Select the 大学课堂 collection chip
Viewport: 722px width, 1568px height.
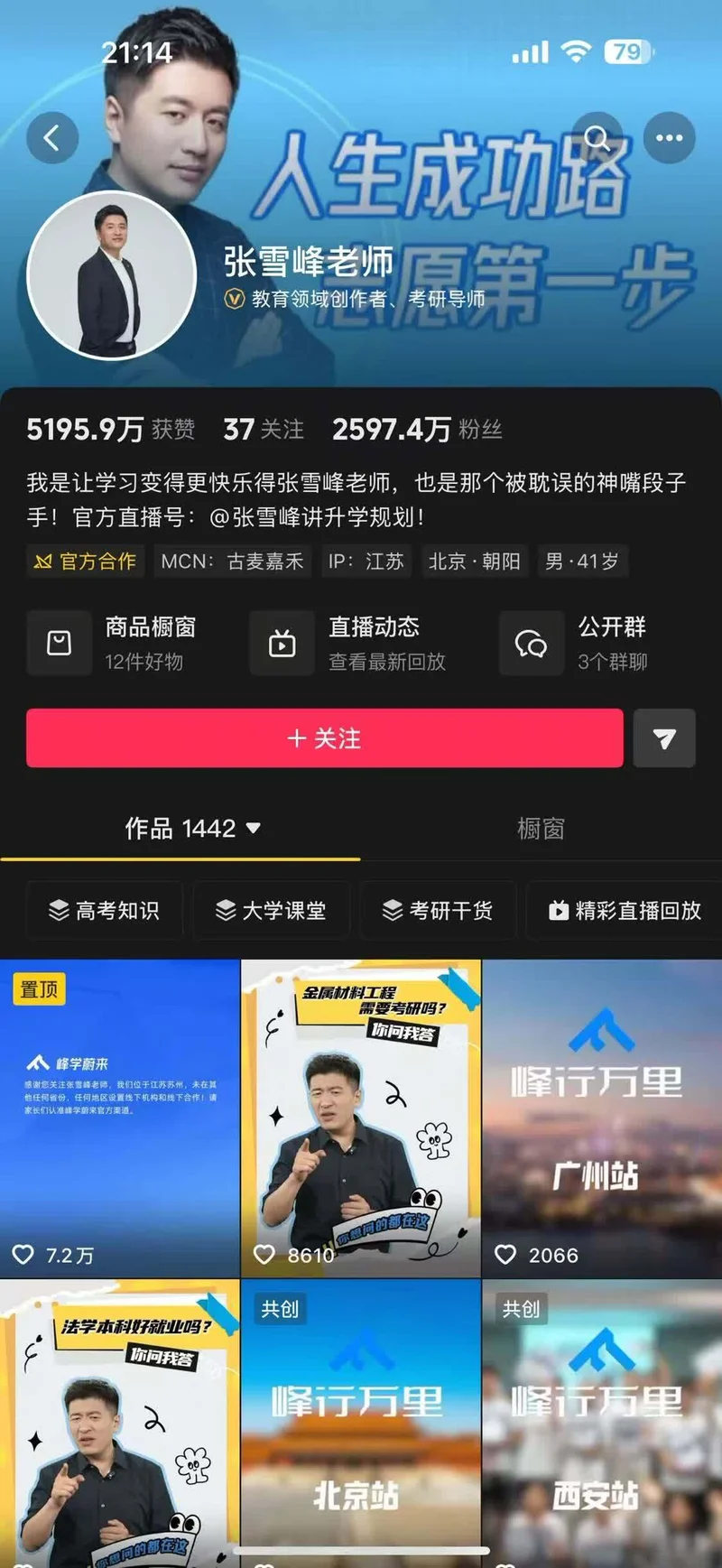pyautogui.click(x=271, y=910)
